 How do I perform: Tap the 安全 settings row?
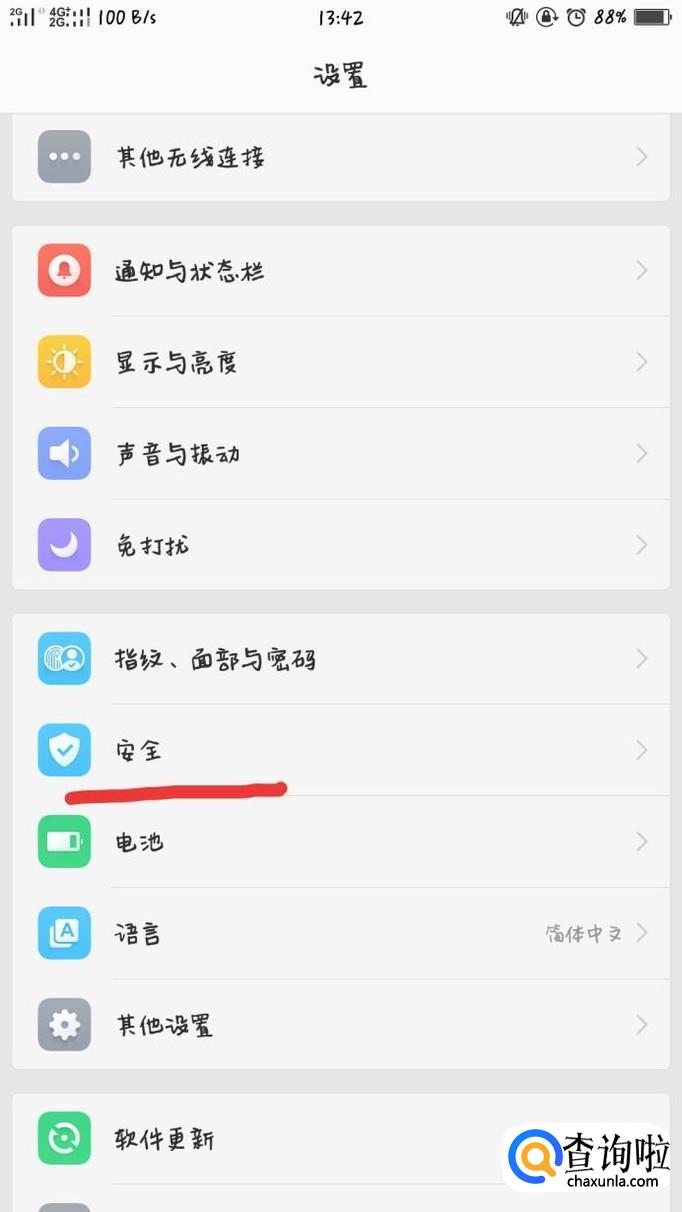tap(340, 750)
